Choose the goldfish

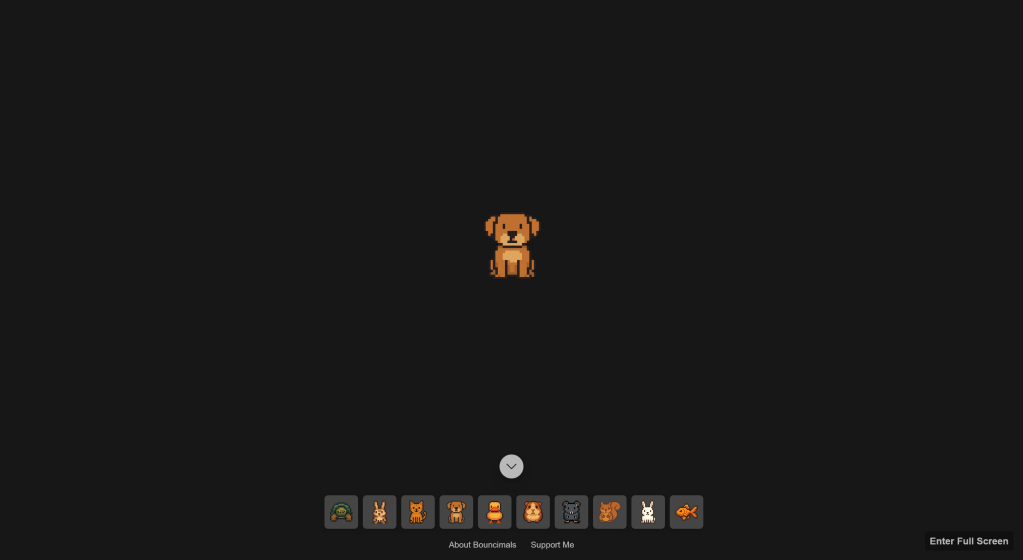click(x=686, y=512)
